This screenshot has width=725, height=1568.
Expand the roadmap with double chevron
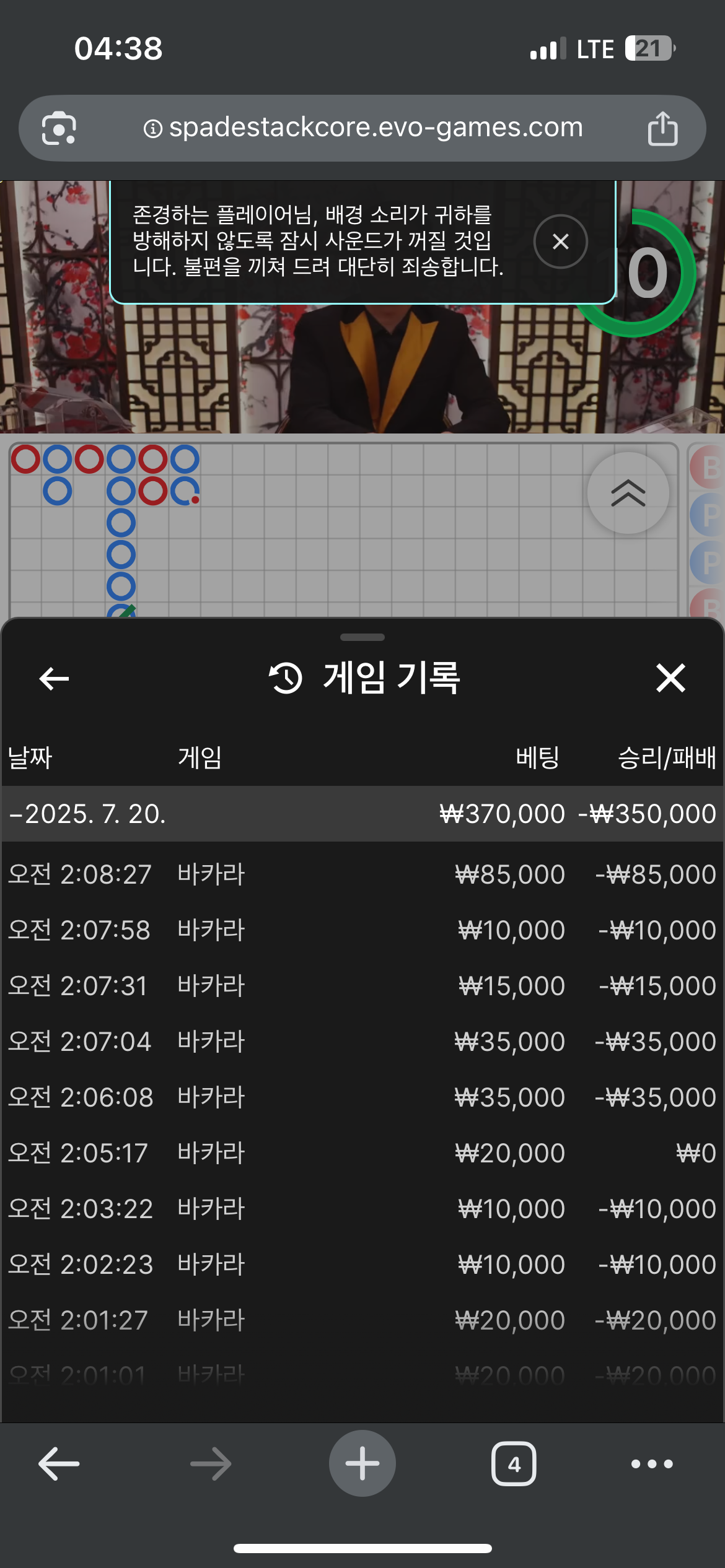pos(628,493)
